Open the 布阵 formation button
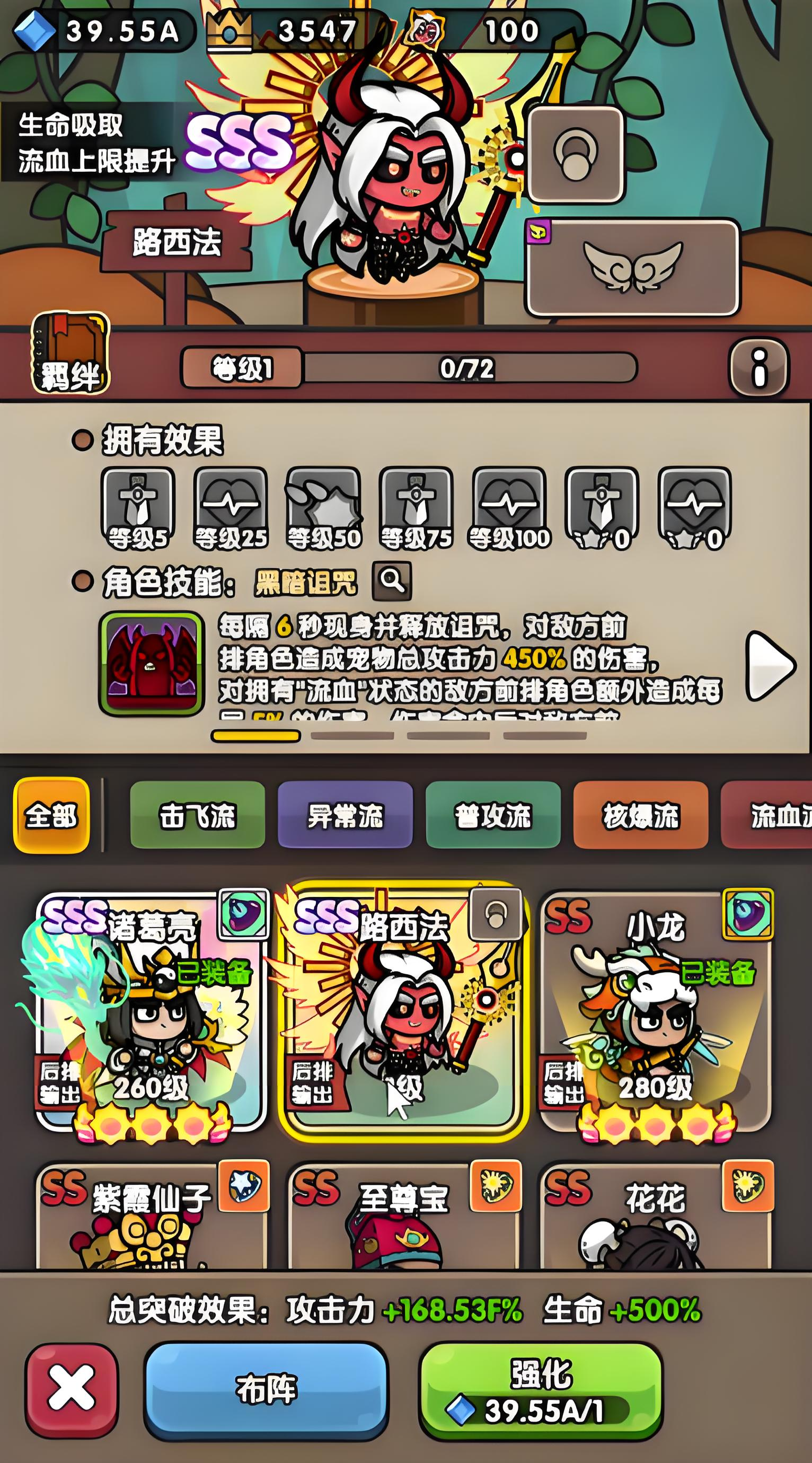The image size is (812, 1463). [x=266, y=1390]
